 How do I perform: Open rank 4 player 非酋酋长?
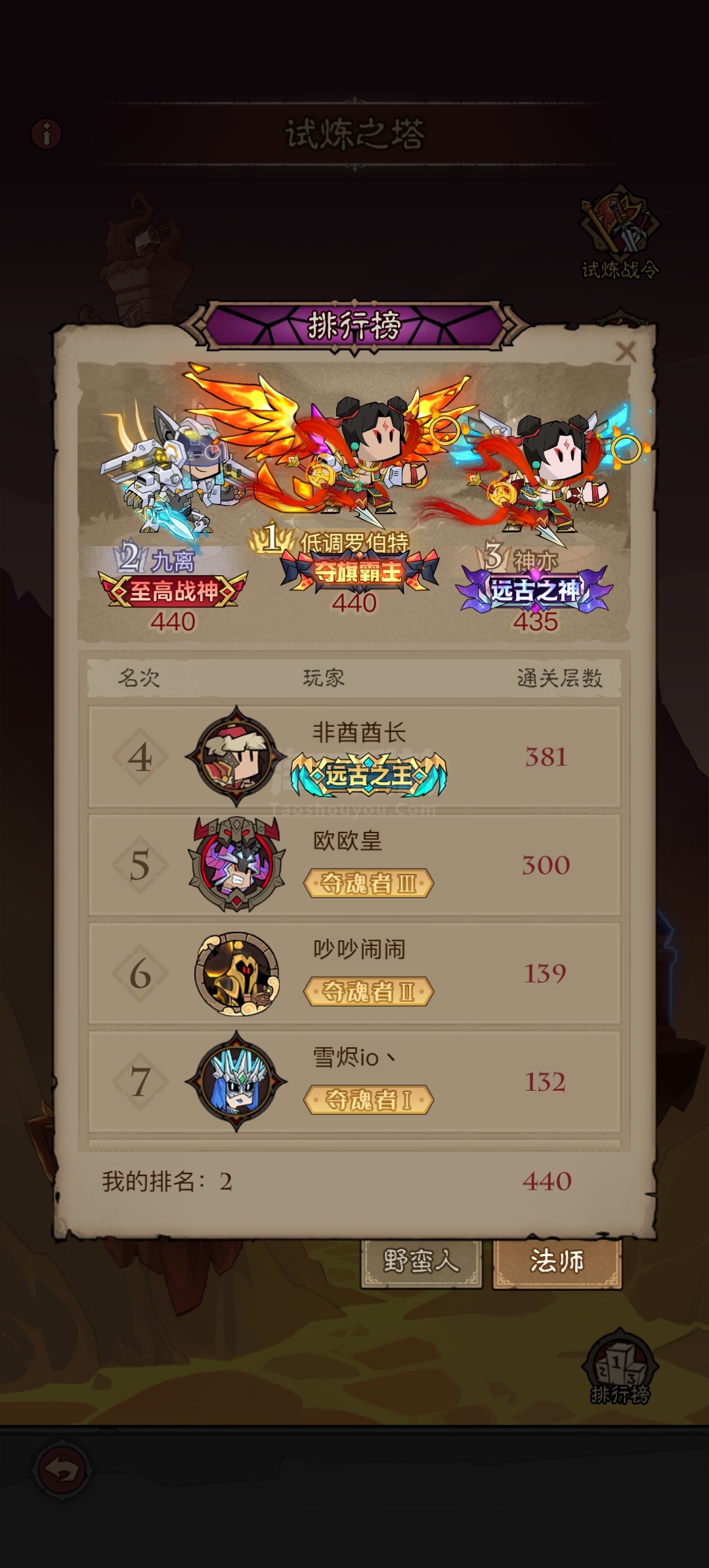[x=354, y=757]
